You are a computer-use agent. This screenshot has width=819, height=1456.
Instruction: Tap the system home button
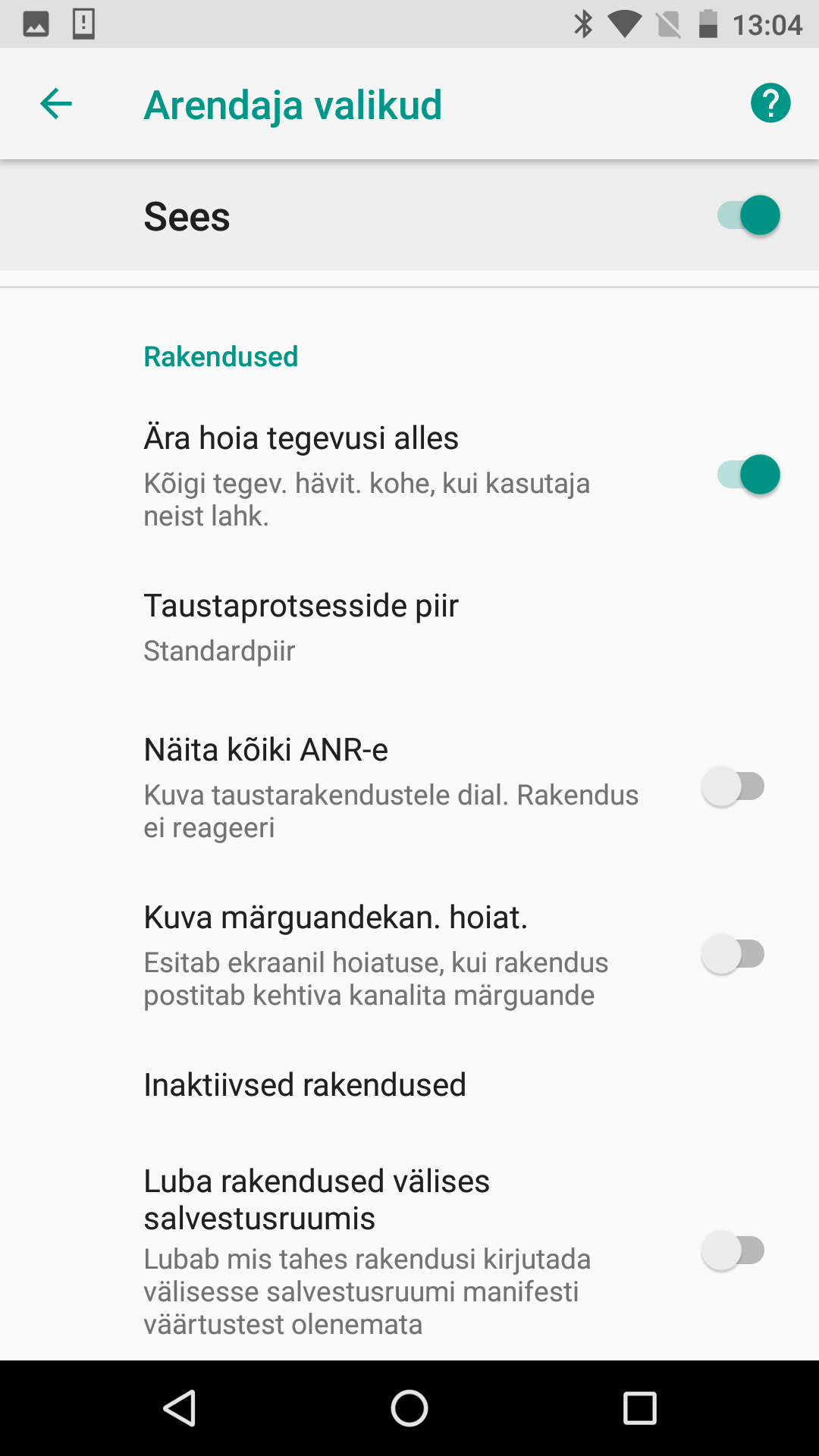point(409,1408)
